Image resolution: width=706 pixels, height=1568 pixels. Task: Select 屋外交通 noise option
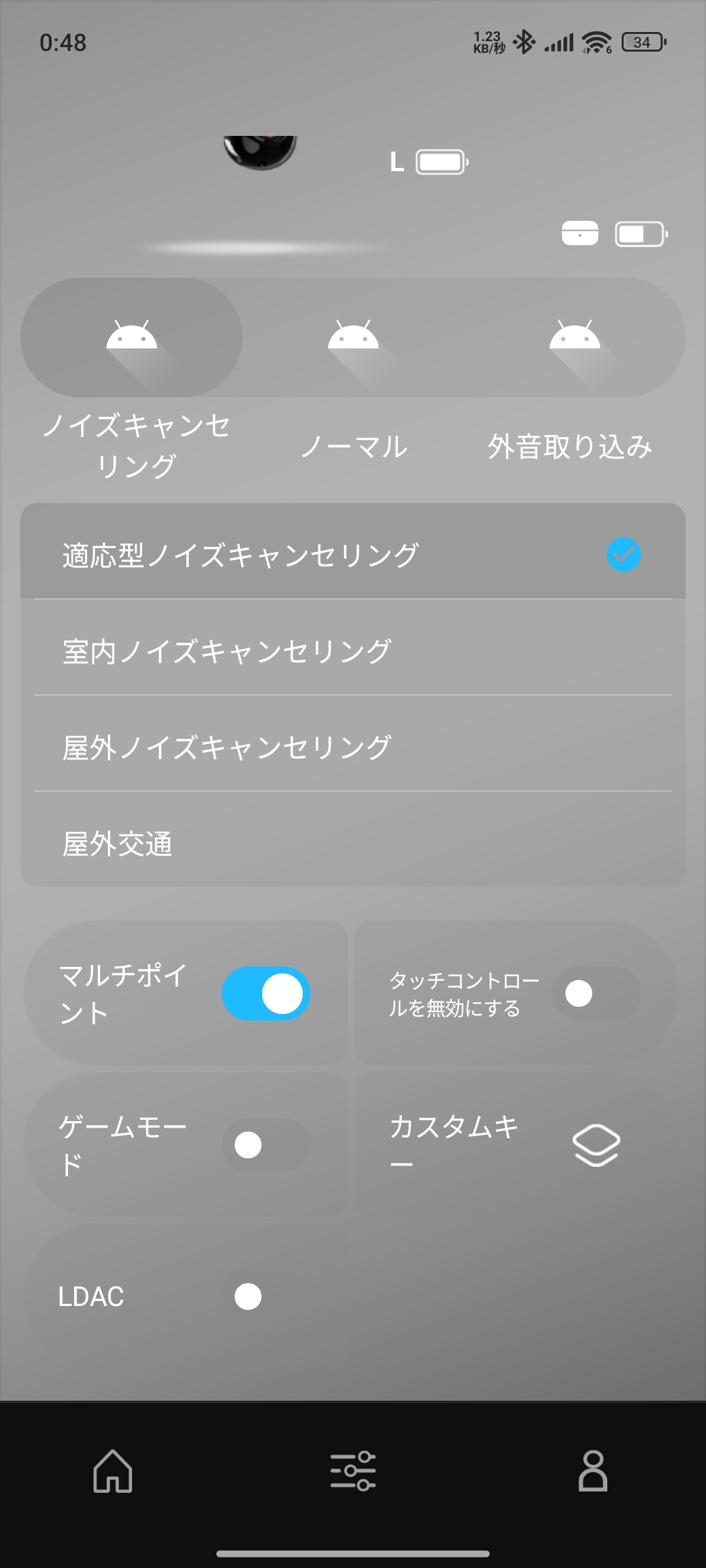[x=353, y=843]
